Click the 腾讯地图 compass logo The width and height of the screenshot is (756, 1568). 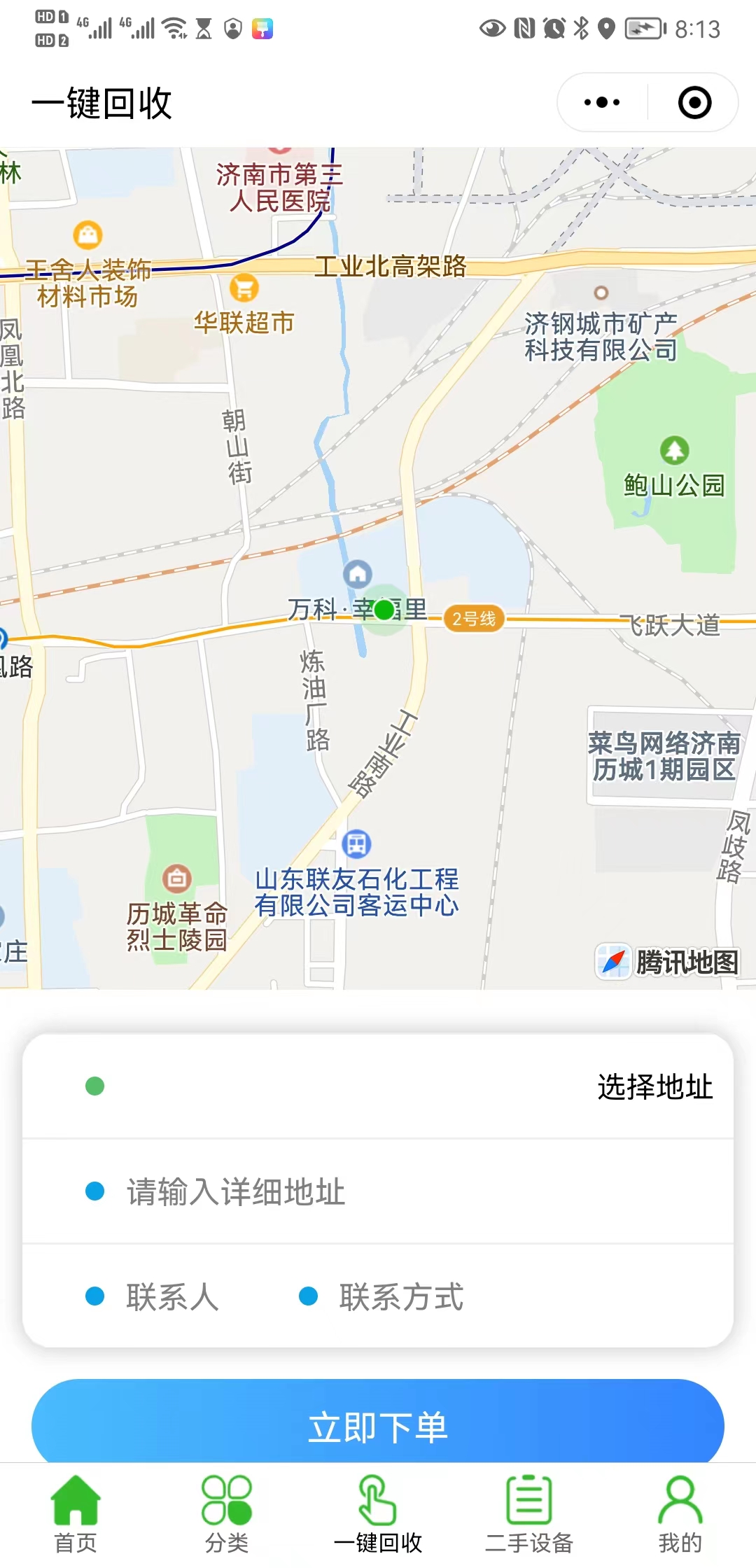[613, 962]
